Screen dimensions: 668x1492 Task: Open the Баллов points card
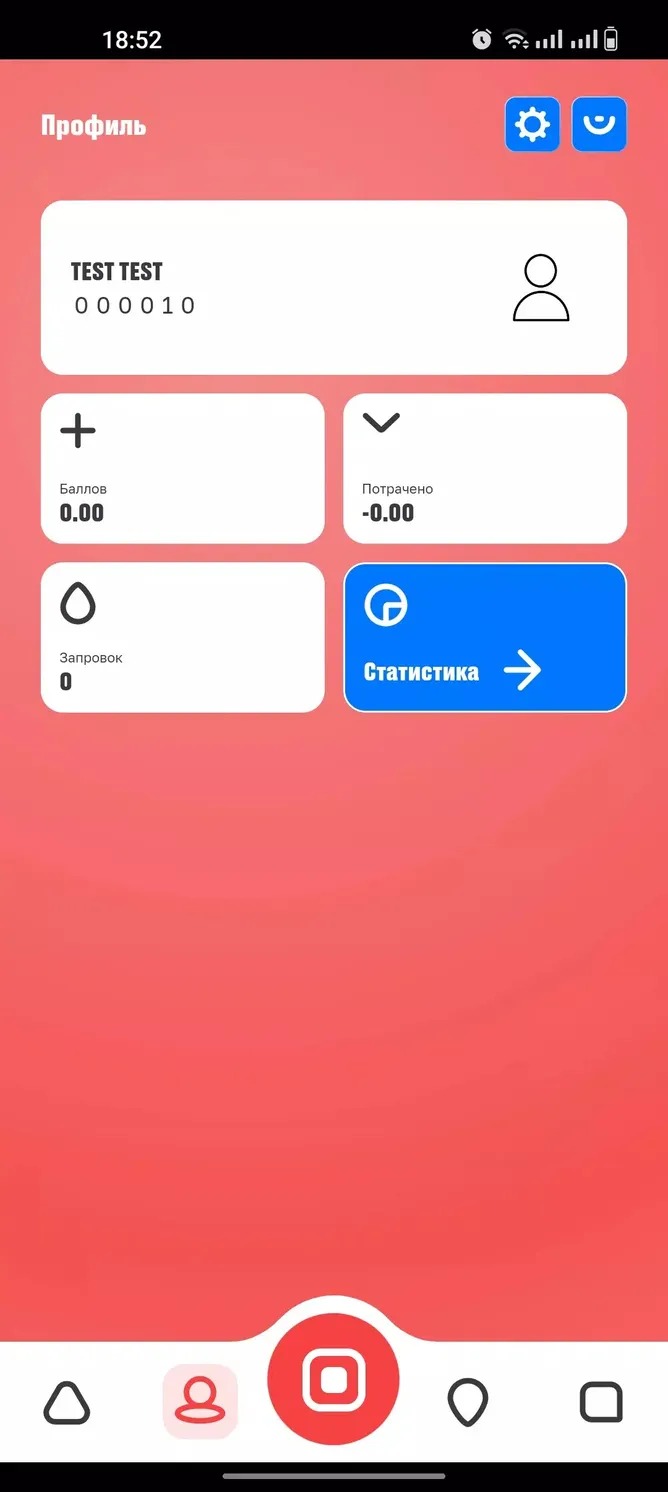pyautogui.click(x=183, y=468)
